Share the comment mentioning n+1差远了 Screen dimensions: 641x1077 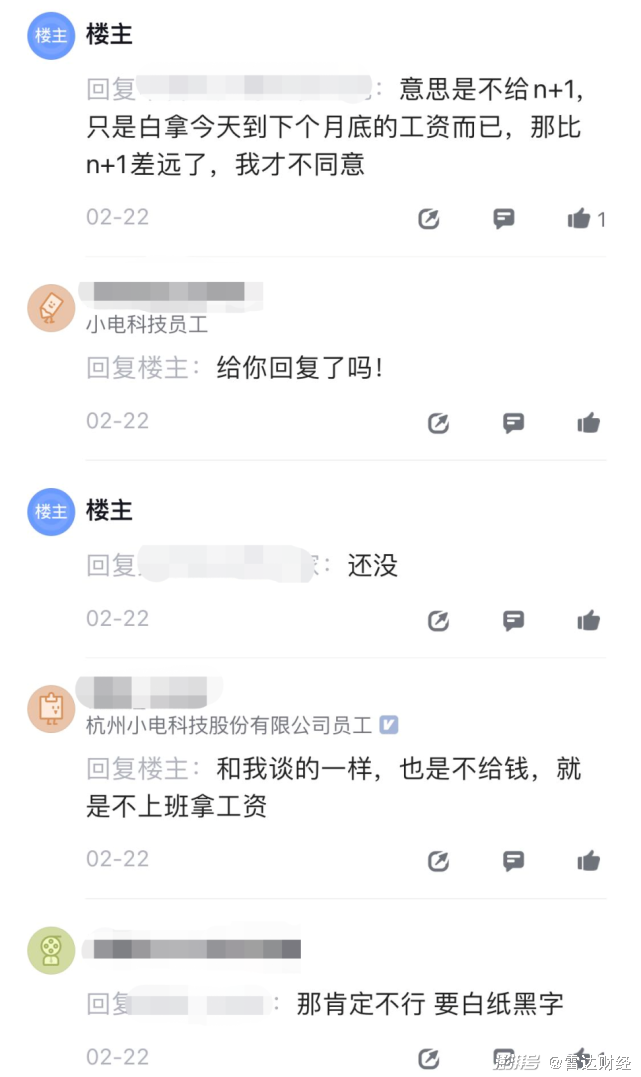click(x=429, y=218)
